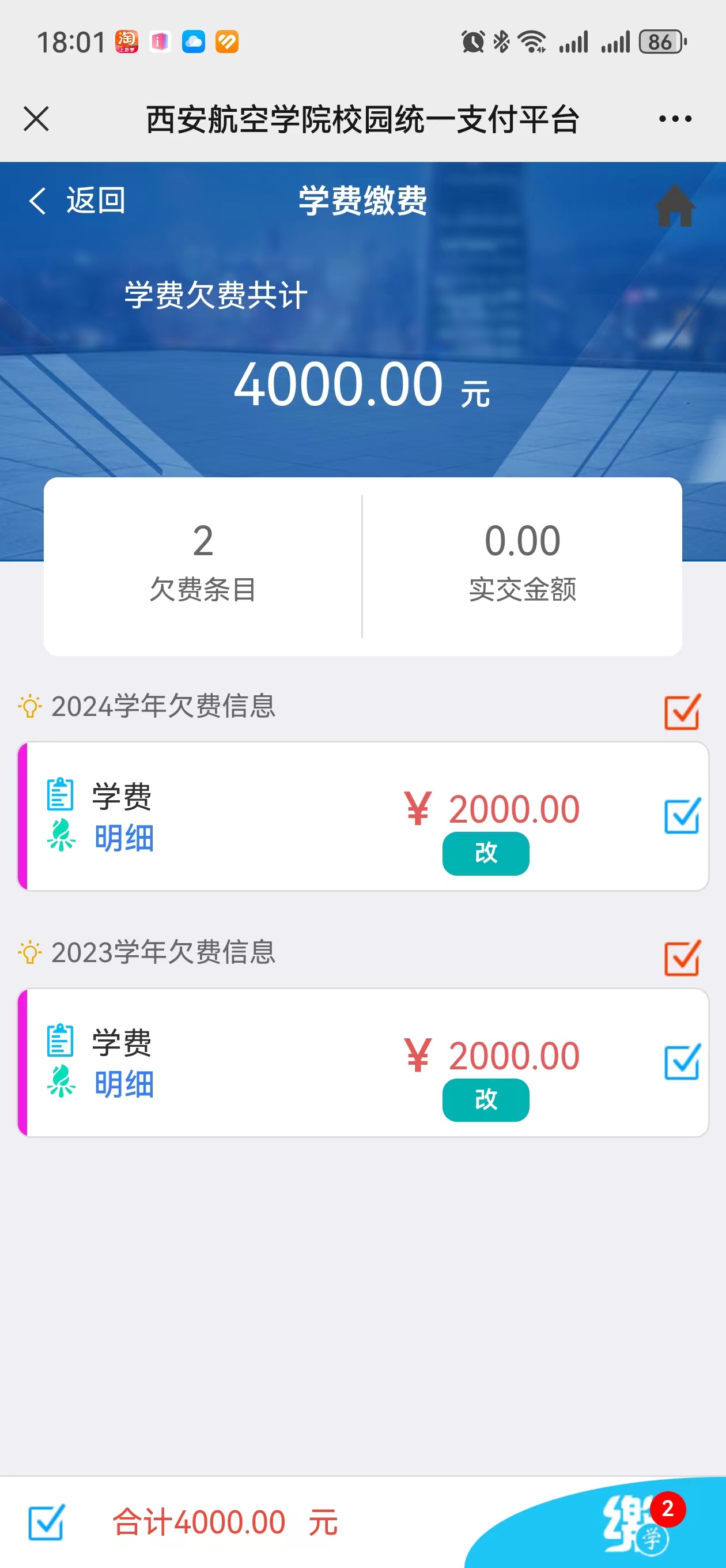Toggle the select-all checkbox beside 合计

pos(46,1522)
